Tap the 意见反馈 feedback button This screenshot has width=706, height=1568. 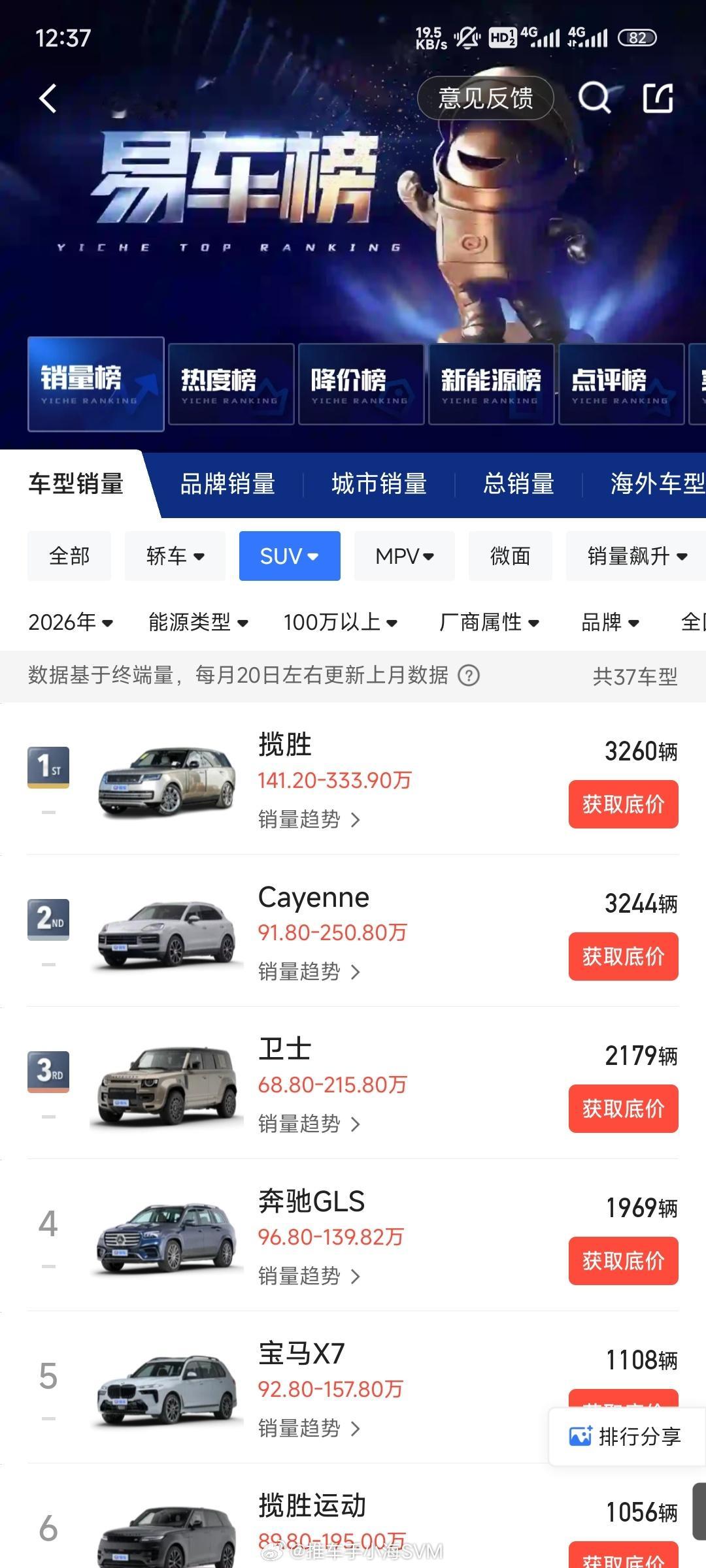(485, 98)
